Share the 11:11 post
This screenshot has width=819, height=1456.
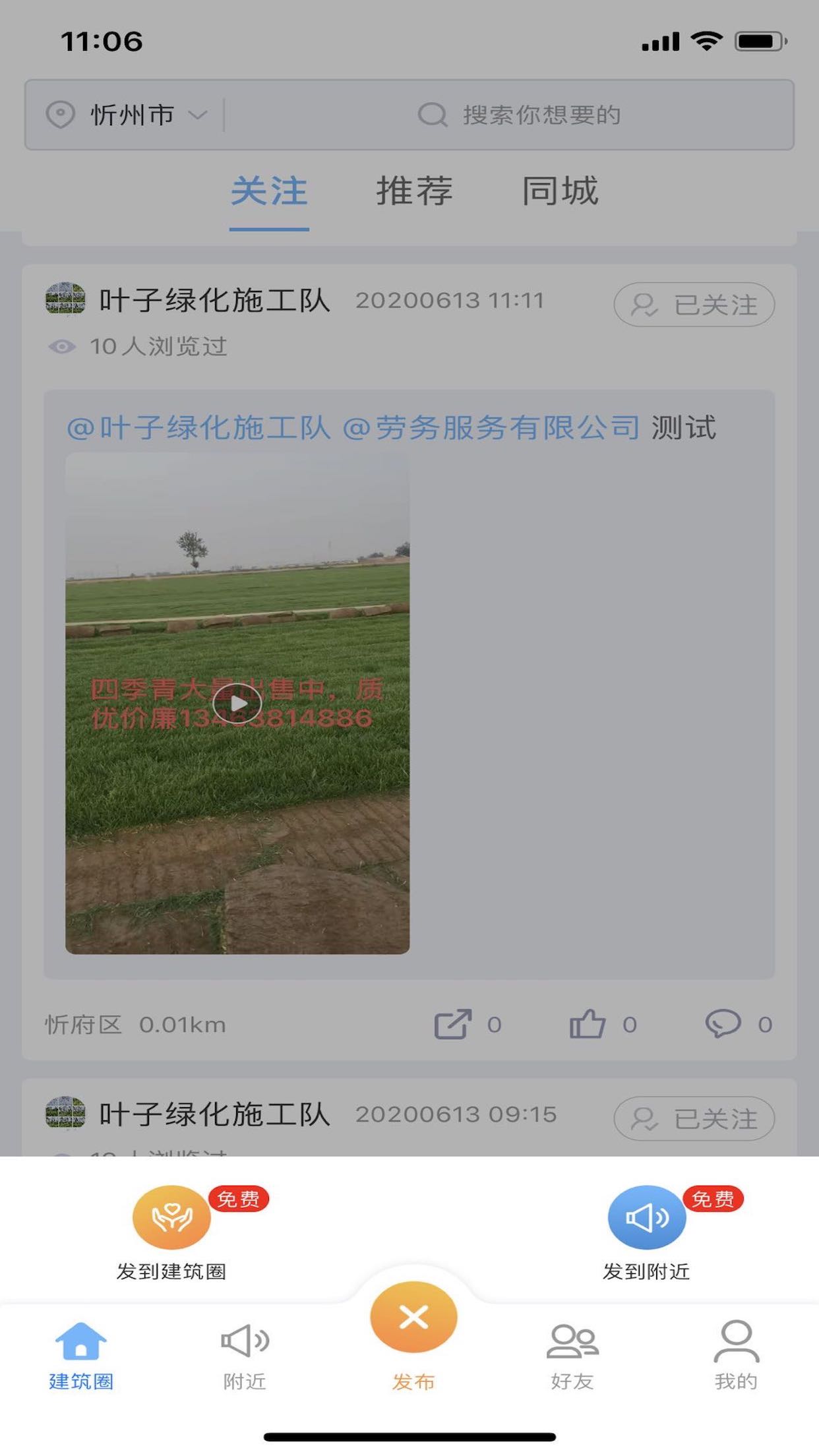tap(453, 1024)
